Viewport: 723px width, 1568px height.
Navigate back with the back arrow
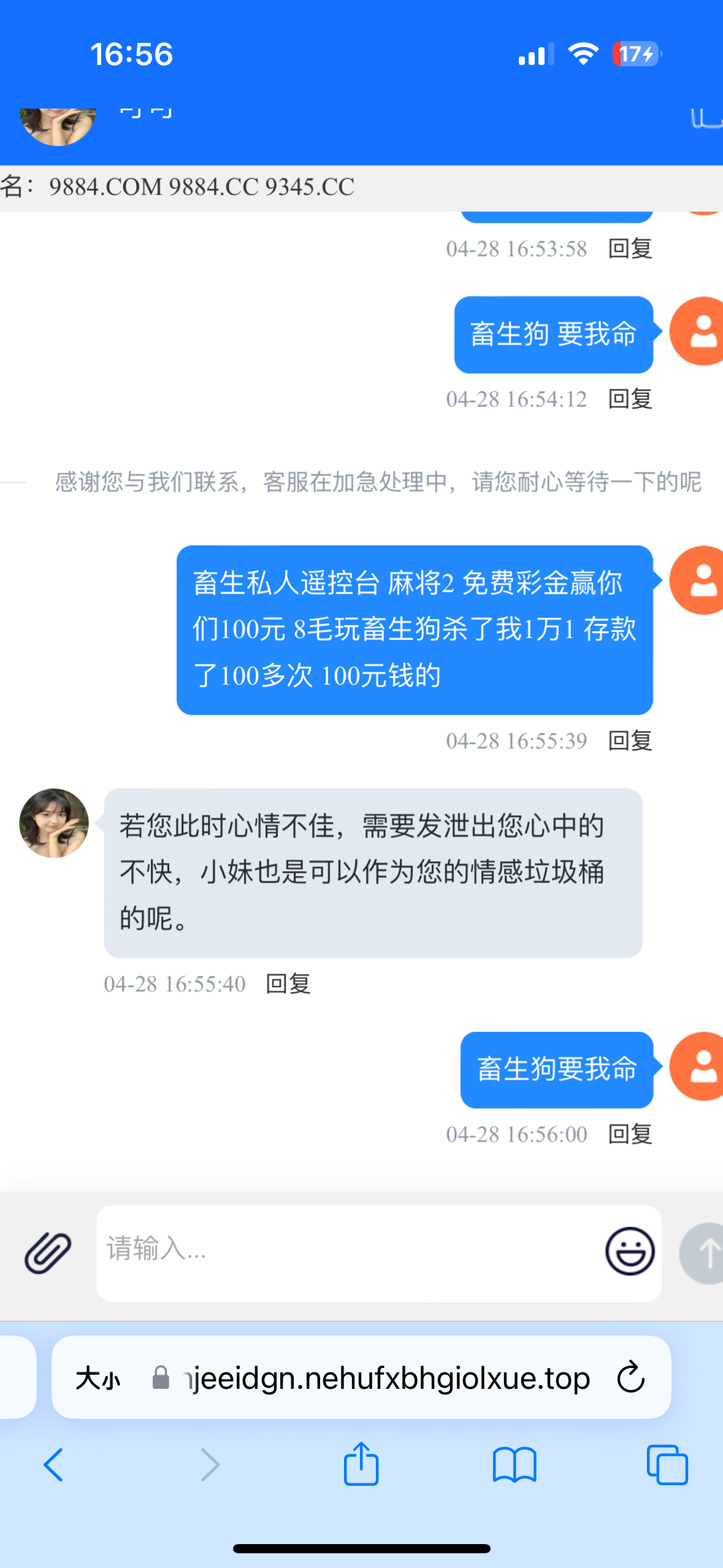pos(54,1465)
